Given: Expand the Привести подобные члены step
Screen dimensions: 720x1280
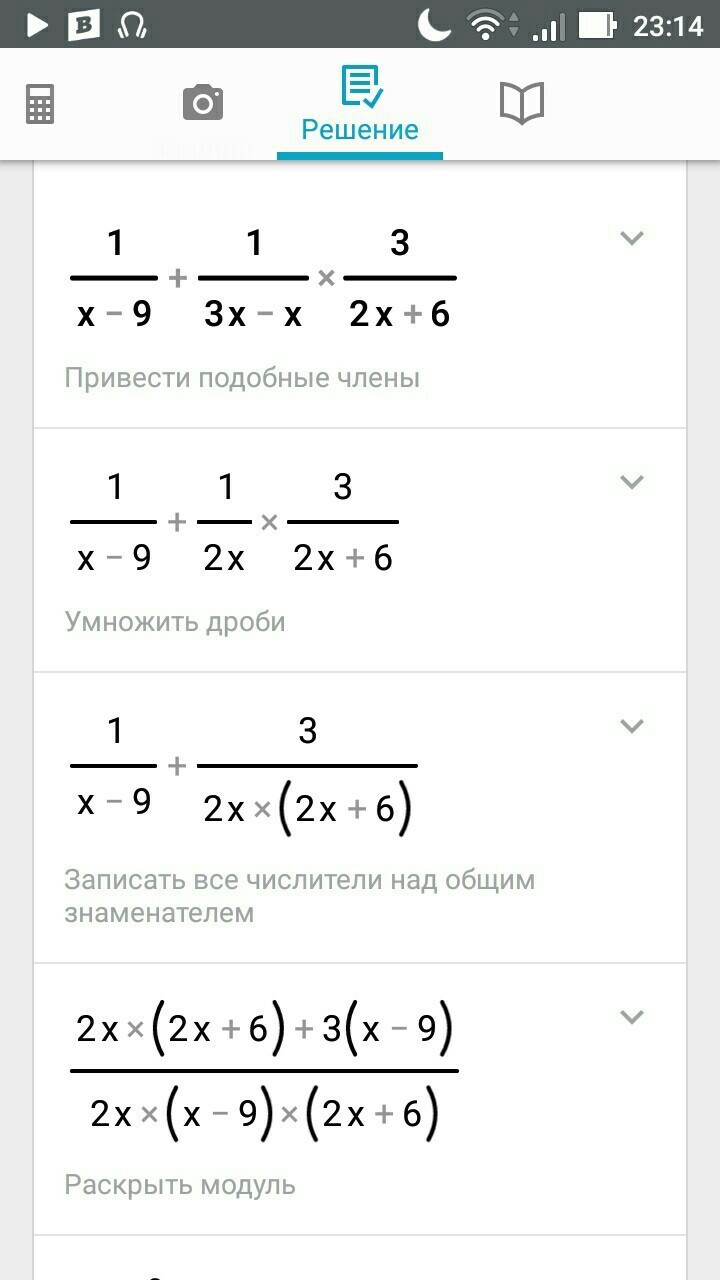Looking at the screenshot, I should click(631, 238).
